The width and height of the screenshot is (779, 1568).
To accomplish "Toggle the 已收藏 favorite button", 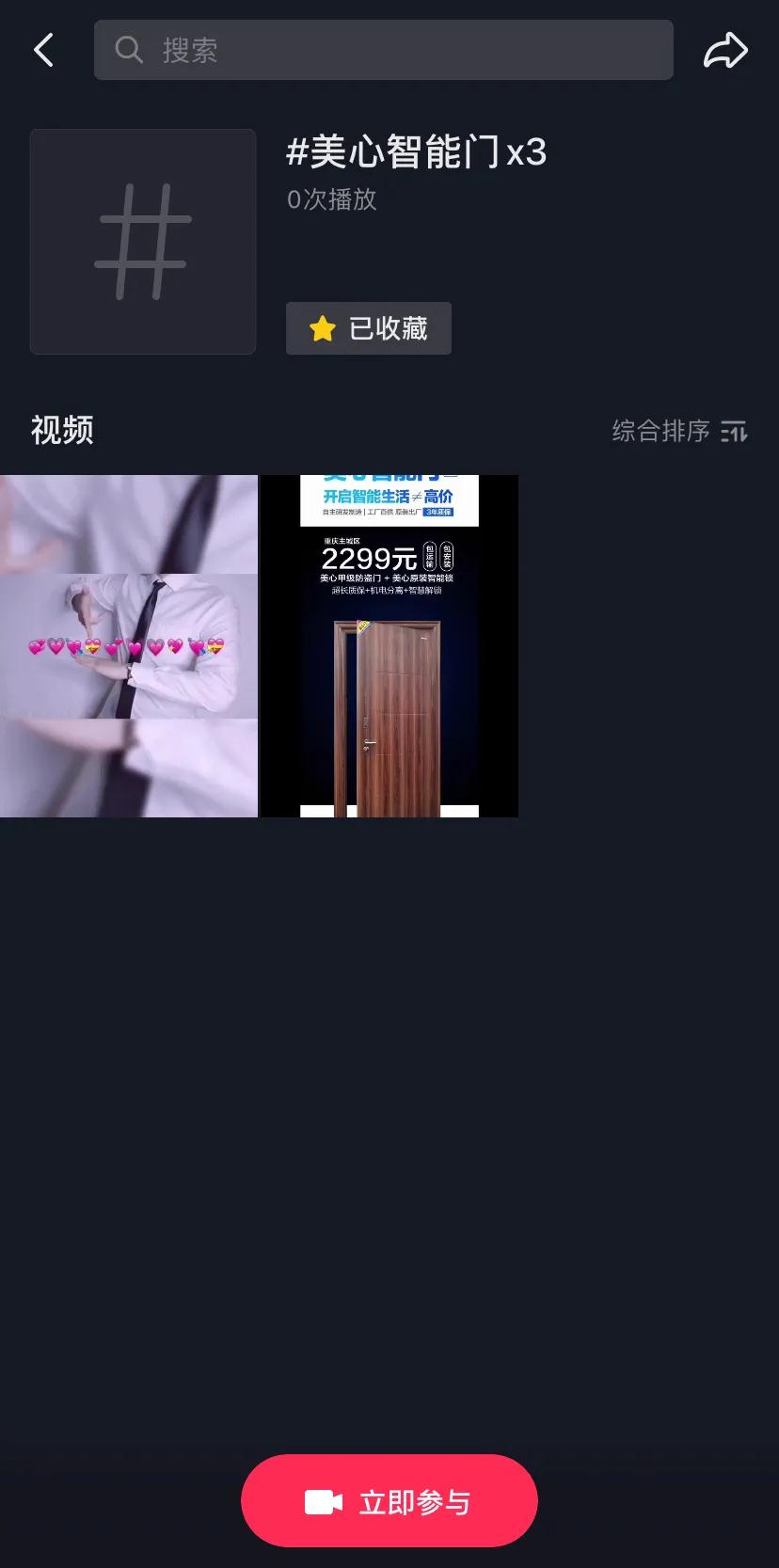I will (369, 328).
